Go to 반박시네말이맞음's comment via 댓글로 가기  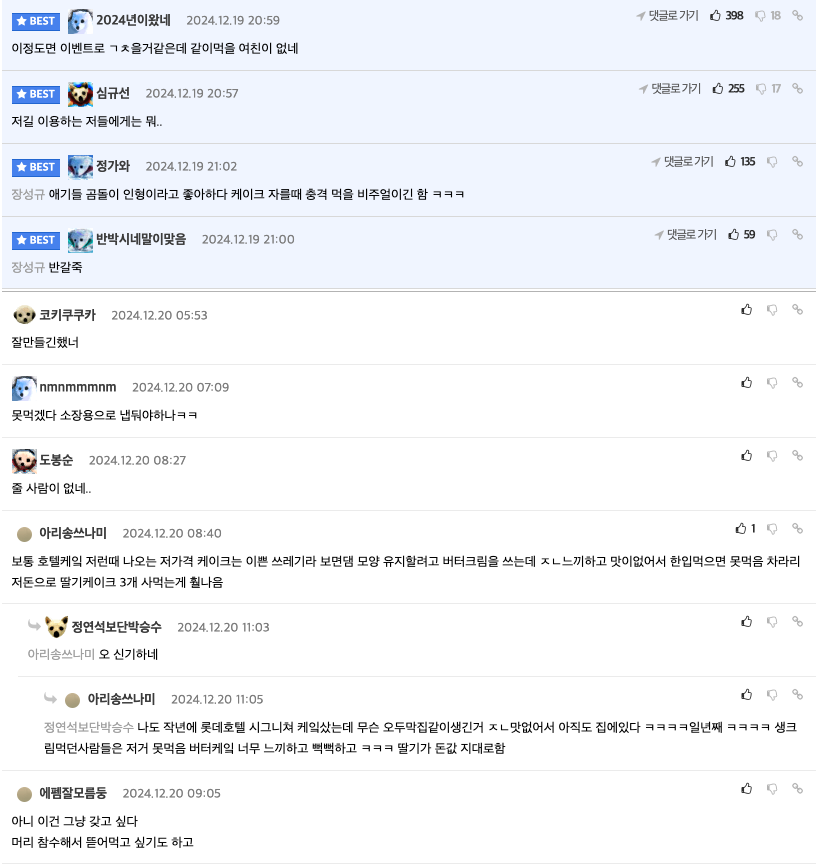point(686,235)
